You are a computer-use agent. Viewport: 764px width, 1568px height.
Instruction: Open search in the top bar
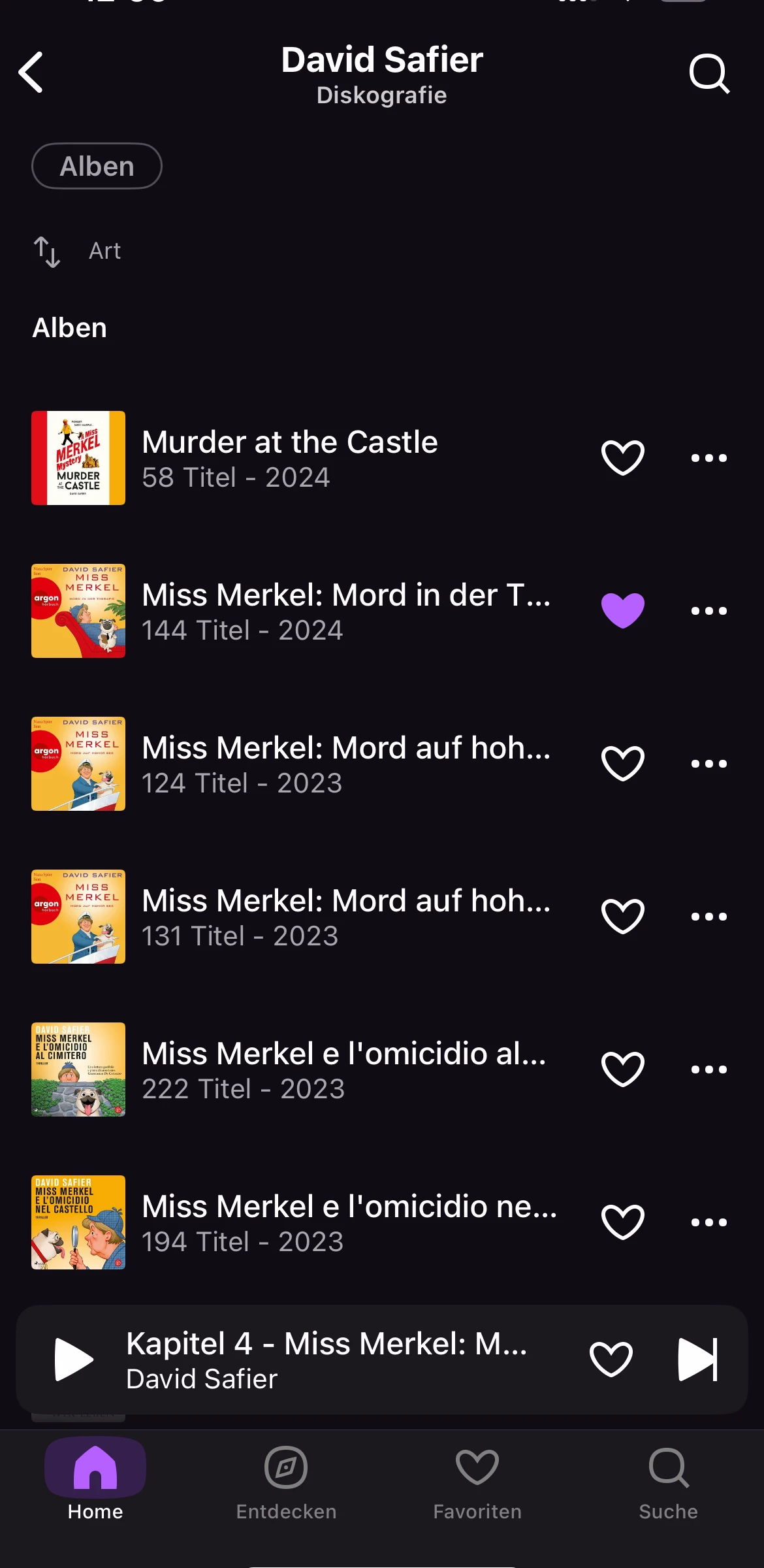[x=709, y=73]
